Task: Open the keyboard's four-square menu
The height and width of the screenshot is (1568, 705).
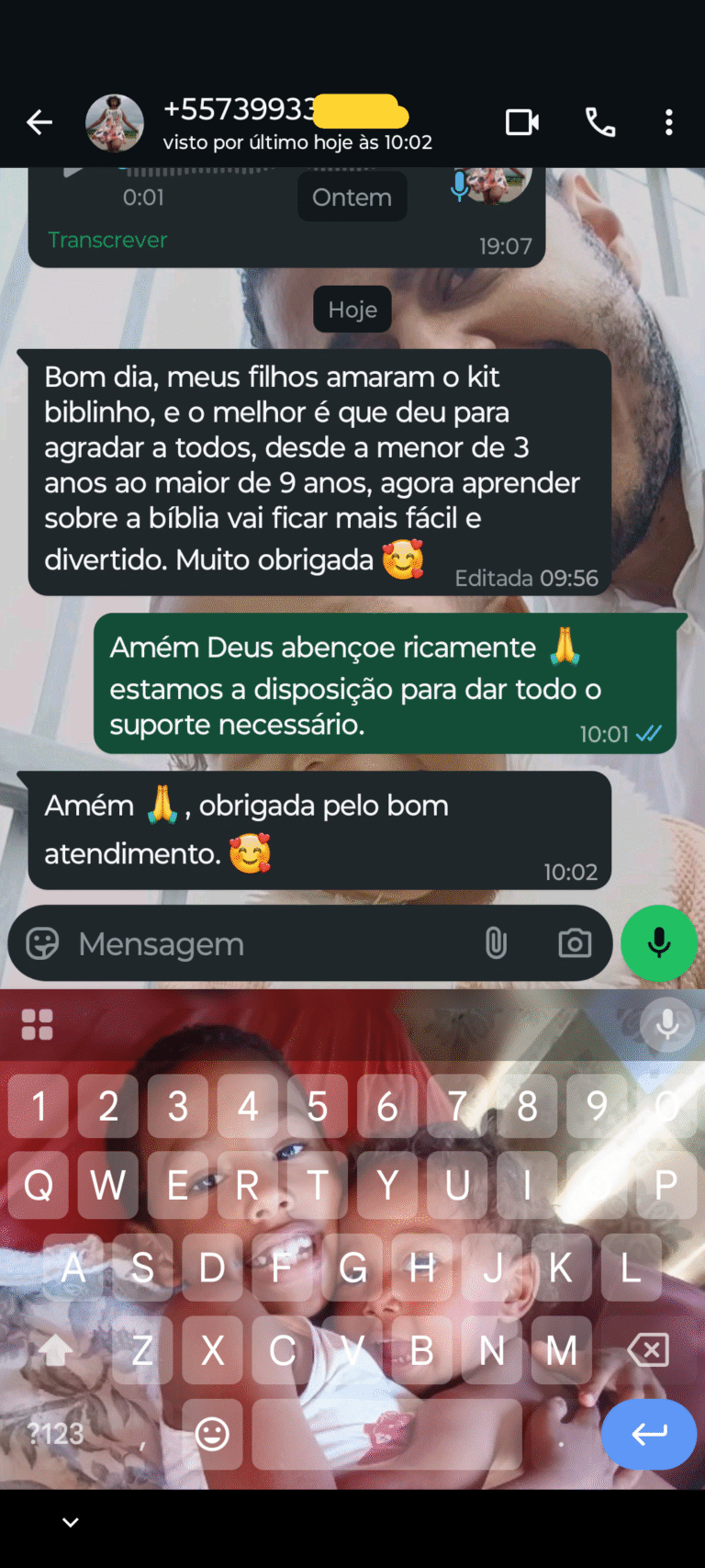Action: click(38, 1024)
